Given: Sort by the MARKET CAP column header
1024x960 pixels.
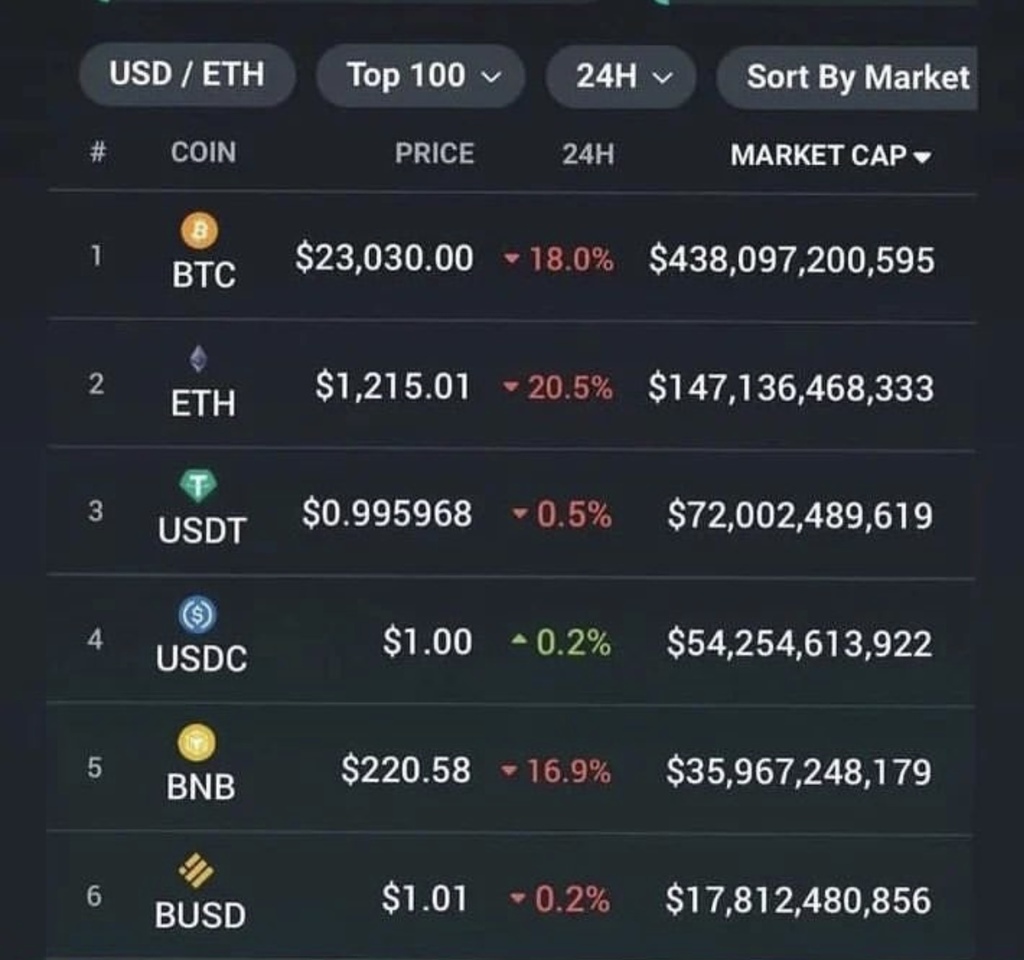Looking at the screenshot, I should 830,155.
